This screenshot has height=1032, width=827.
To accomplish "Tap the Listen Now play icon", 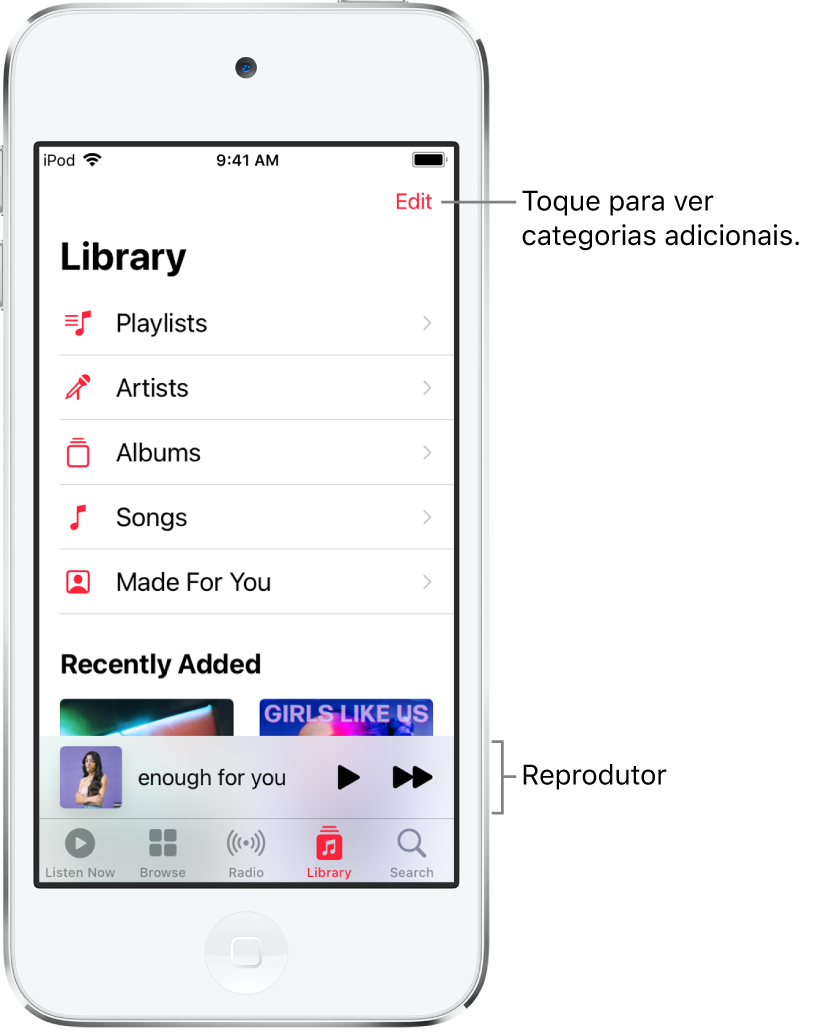I will (79, 844).
